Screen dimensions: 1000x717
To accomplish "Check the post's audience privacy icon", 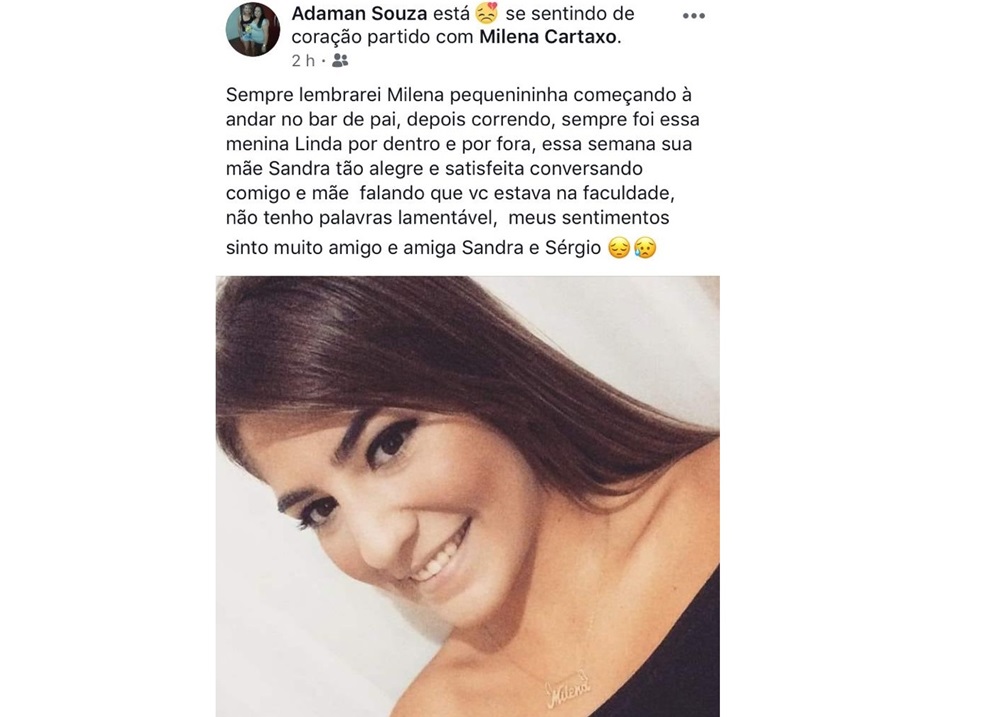I will [x=340, y=61].
